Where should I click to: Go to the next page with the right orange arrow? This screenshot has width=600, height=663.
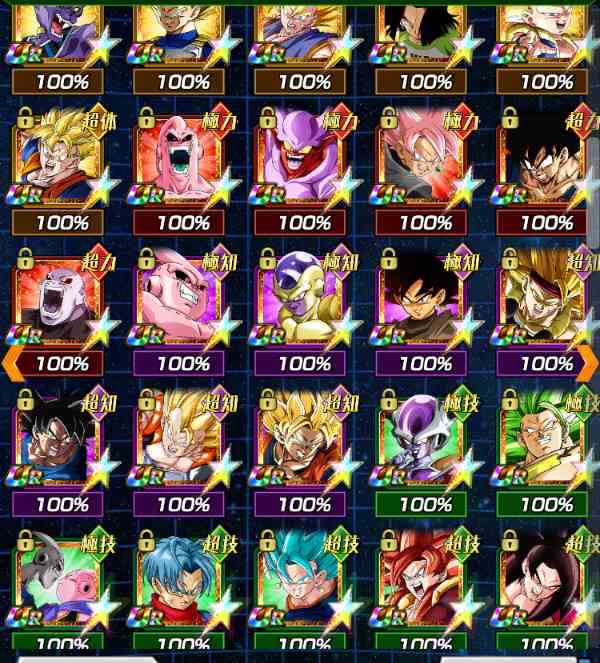tap(590, 362)
